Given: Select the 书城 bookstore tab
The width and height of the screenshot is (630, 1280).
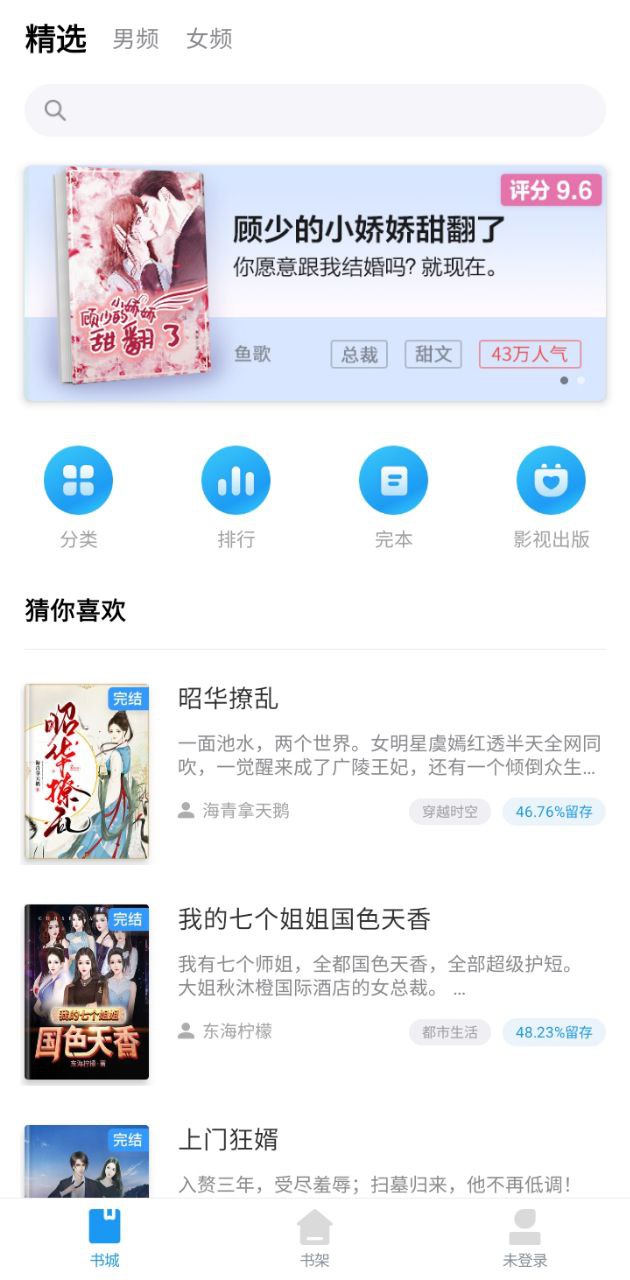Looking at the screenshot, I should pos(104,1238).
